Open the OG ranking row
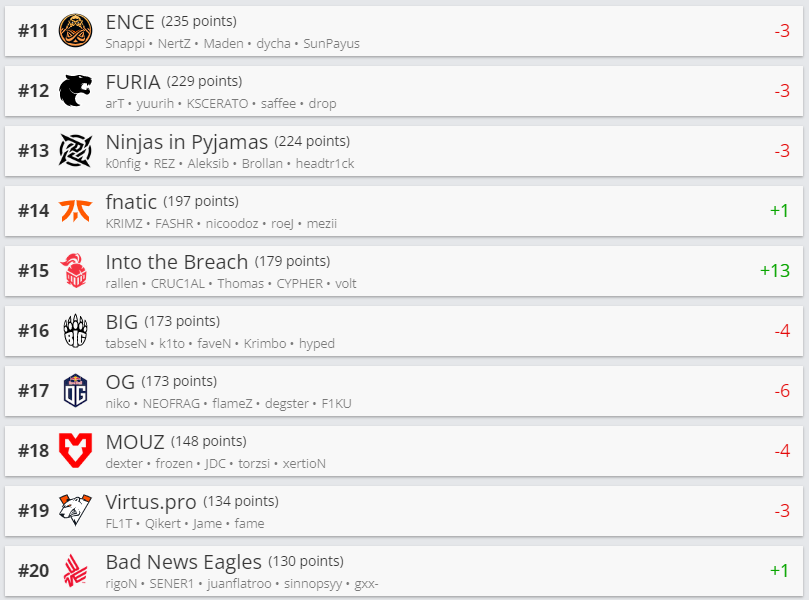This screenshot has width=809, height=600. 404,391
